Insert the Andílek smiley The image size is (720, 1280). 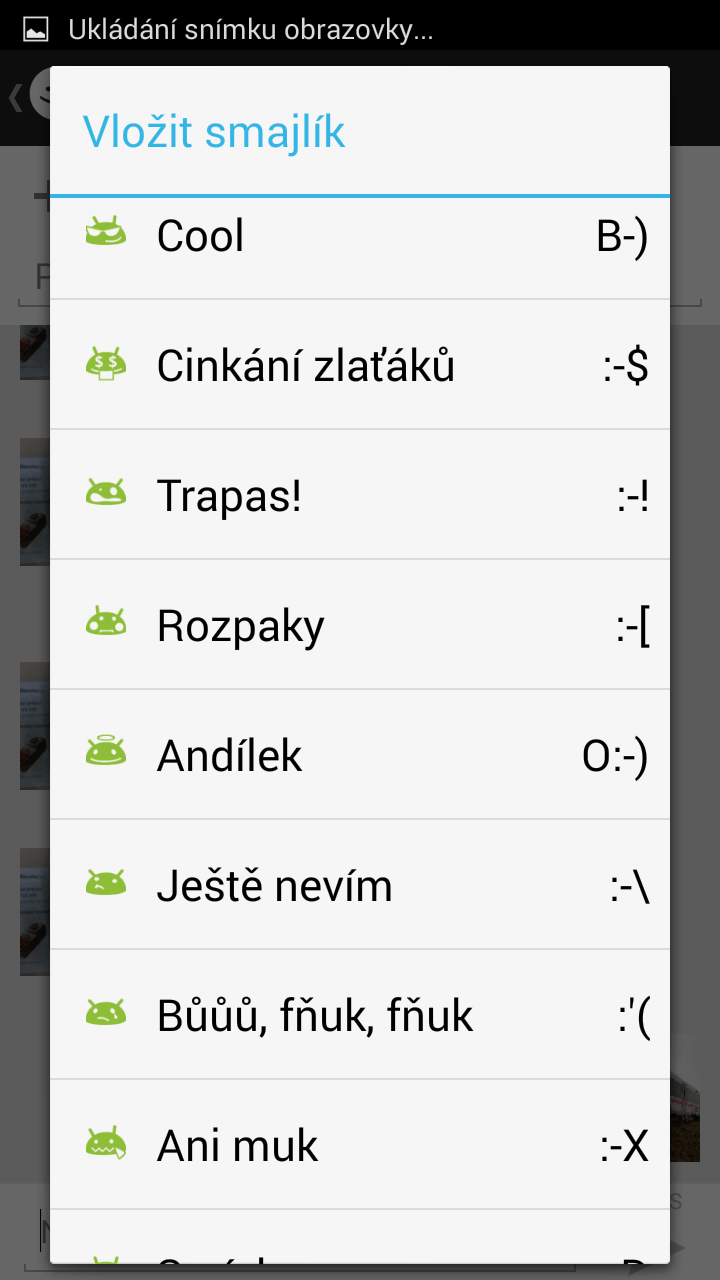coord(360,755)
